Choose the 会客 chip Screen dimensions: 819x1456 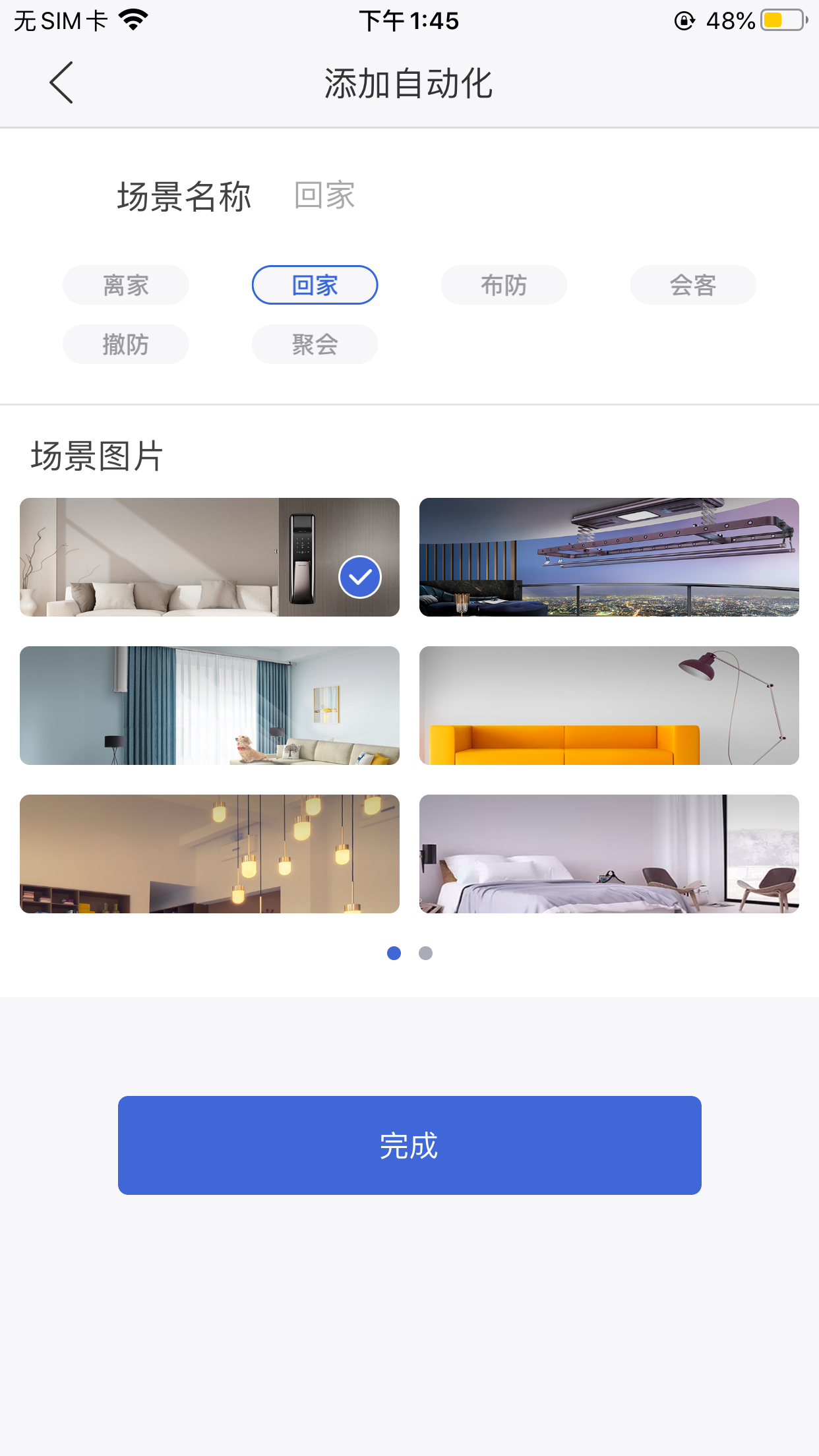(x=693, y=285)
